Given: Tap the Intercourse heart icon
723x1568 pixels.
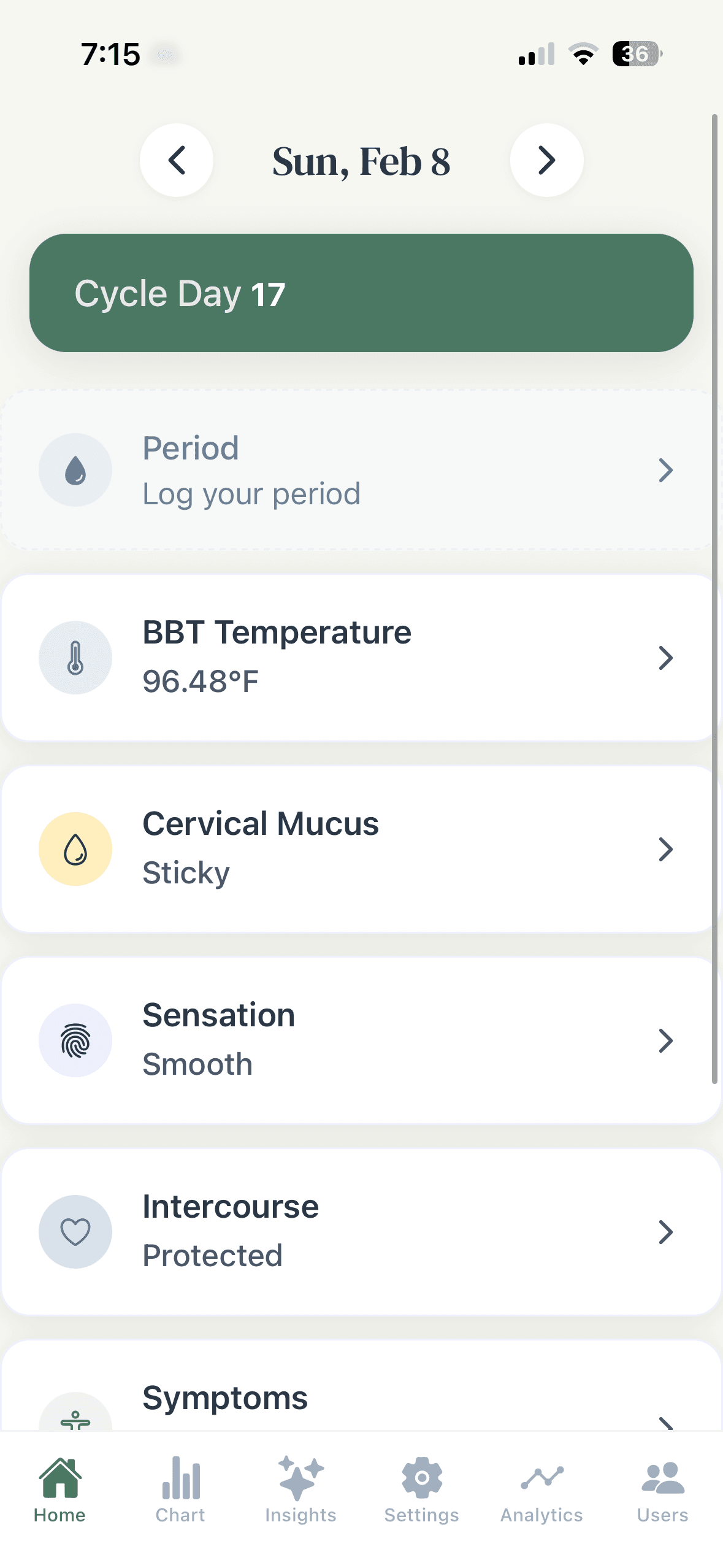Looking at the screenshot, I should point(75,1232).
